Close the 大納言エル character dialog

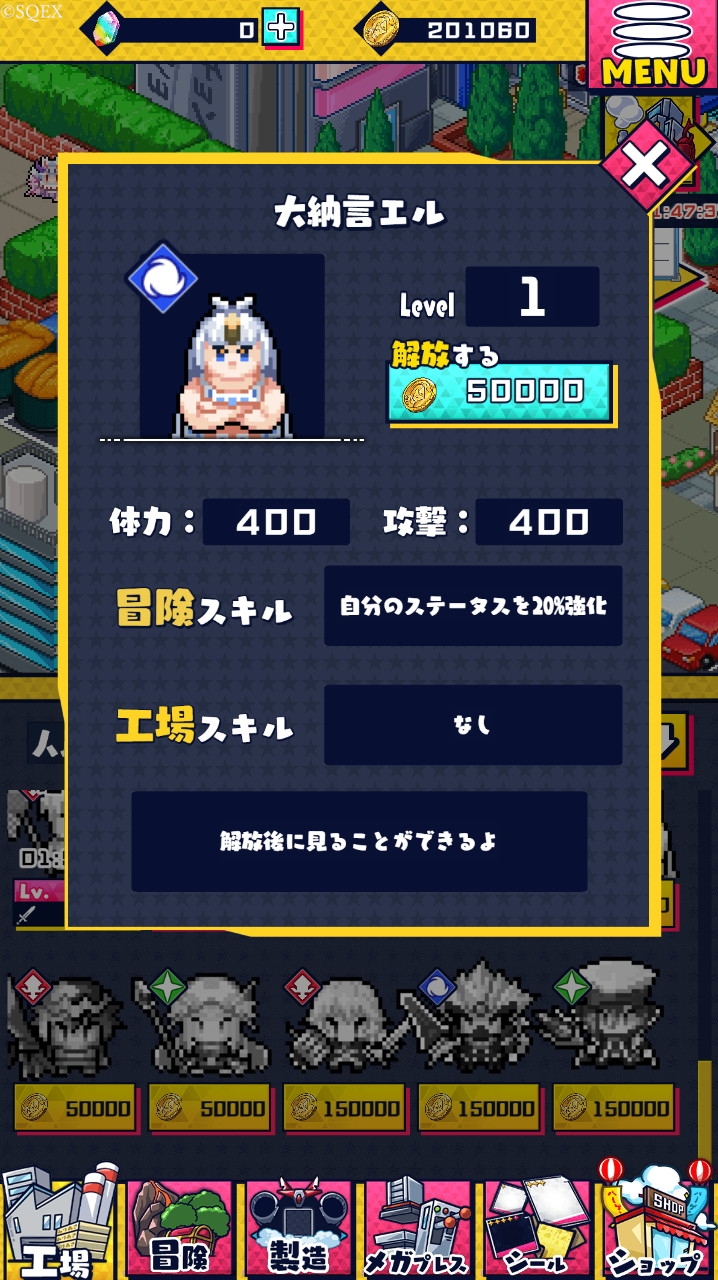[647, 166]
